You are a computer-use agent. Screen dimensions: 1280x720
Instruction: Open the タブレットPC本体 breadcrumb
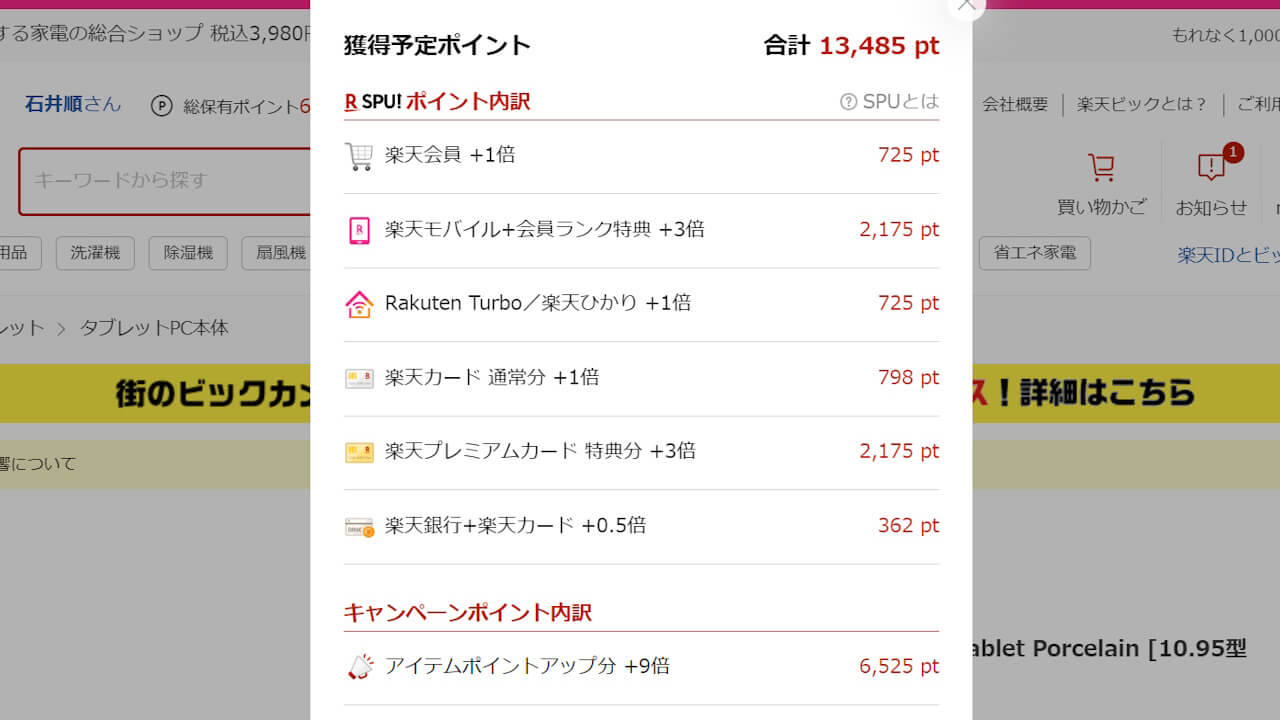[154, 328]
